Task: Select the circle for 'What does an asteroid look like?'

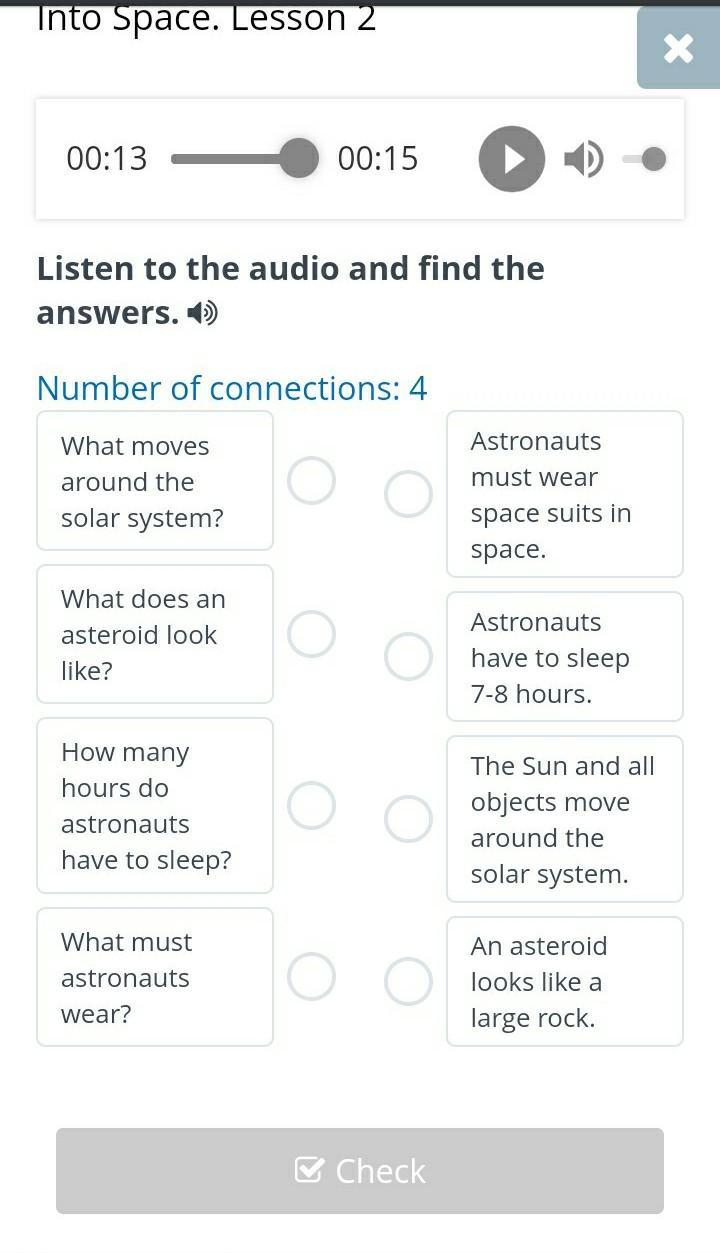Action: [x=311, y=634]
